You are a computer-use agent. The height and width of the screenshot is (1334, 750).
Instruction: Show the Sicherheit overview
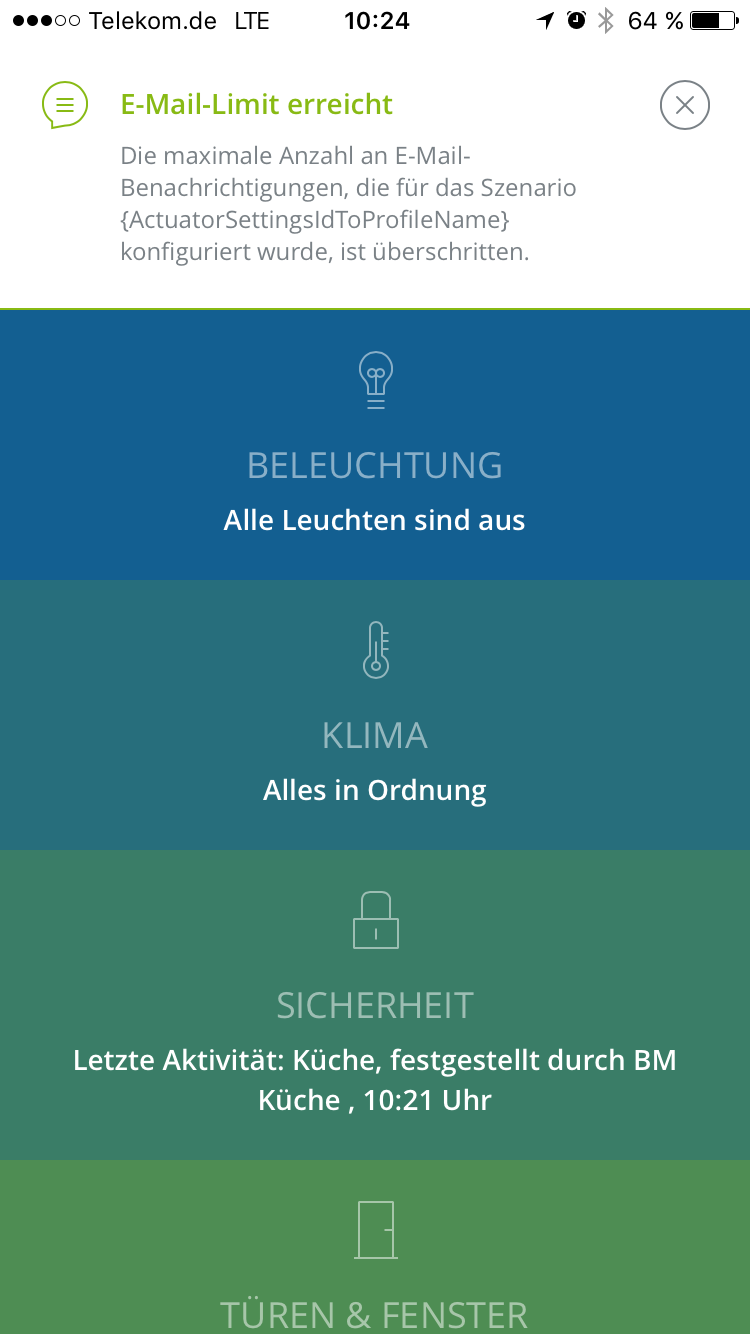click(375, 1005)
